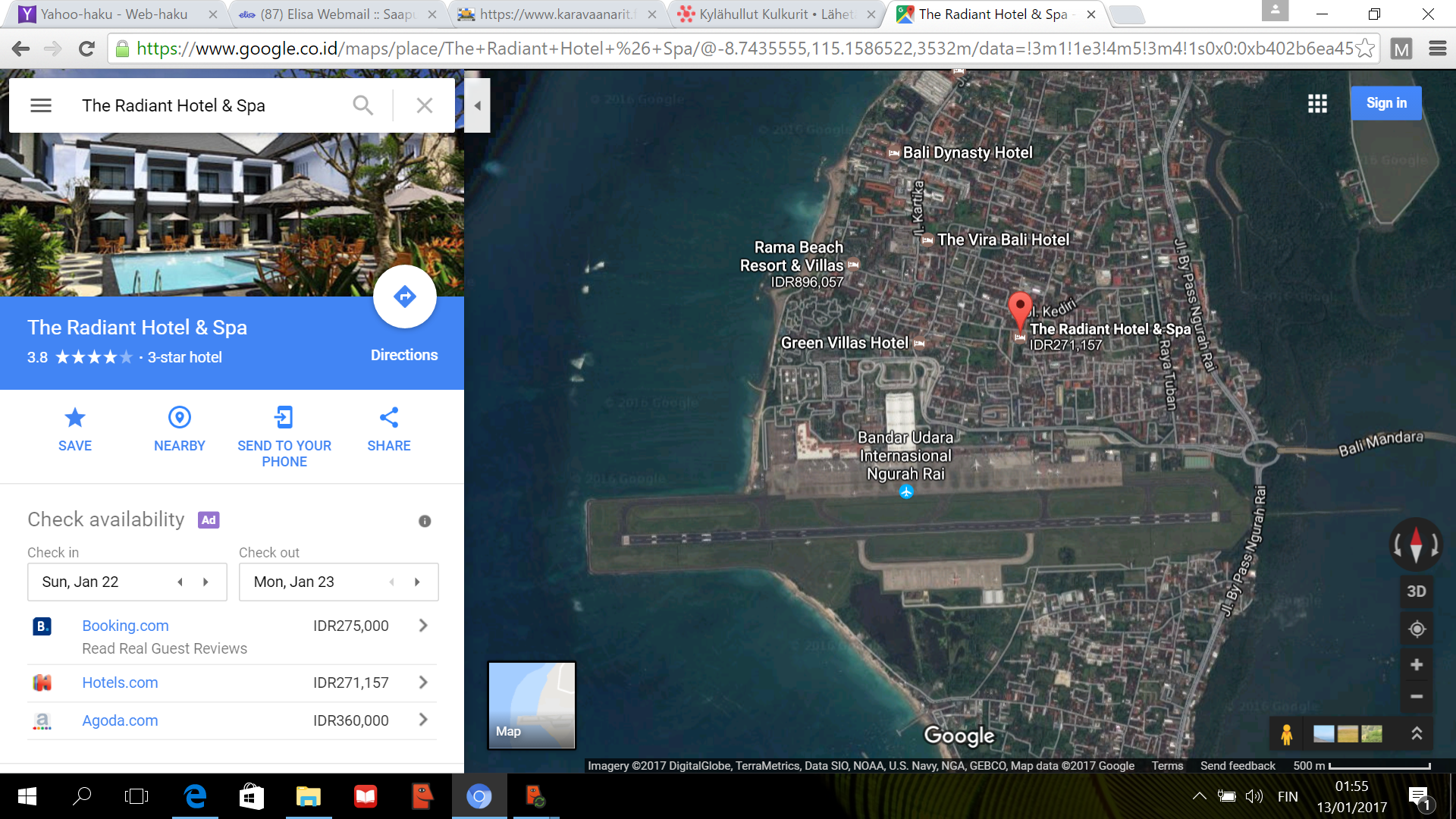This screenshot has height=819, width=1456.
Task: Move check-out date one day forward
Action: coord(417,582)
